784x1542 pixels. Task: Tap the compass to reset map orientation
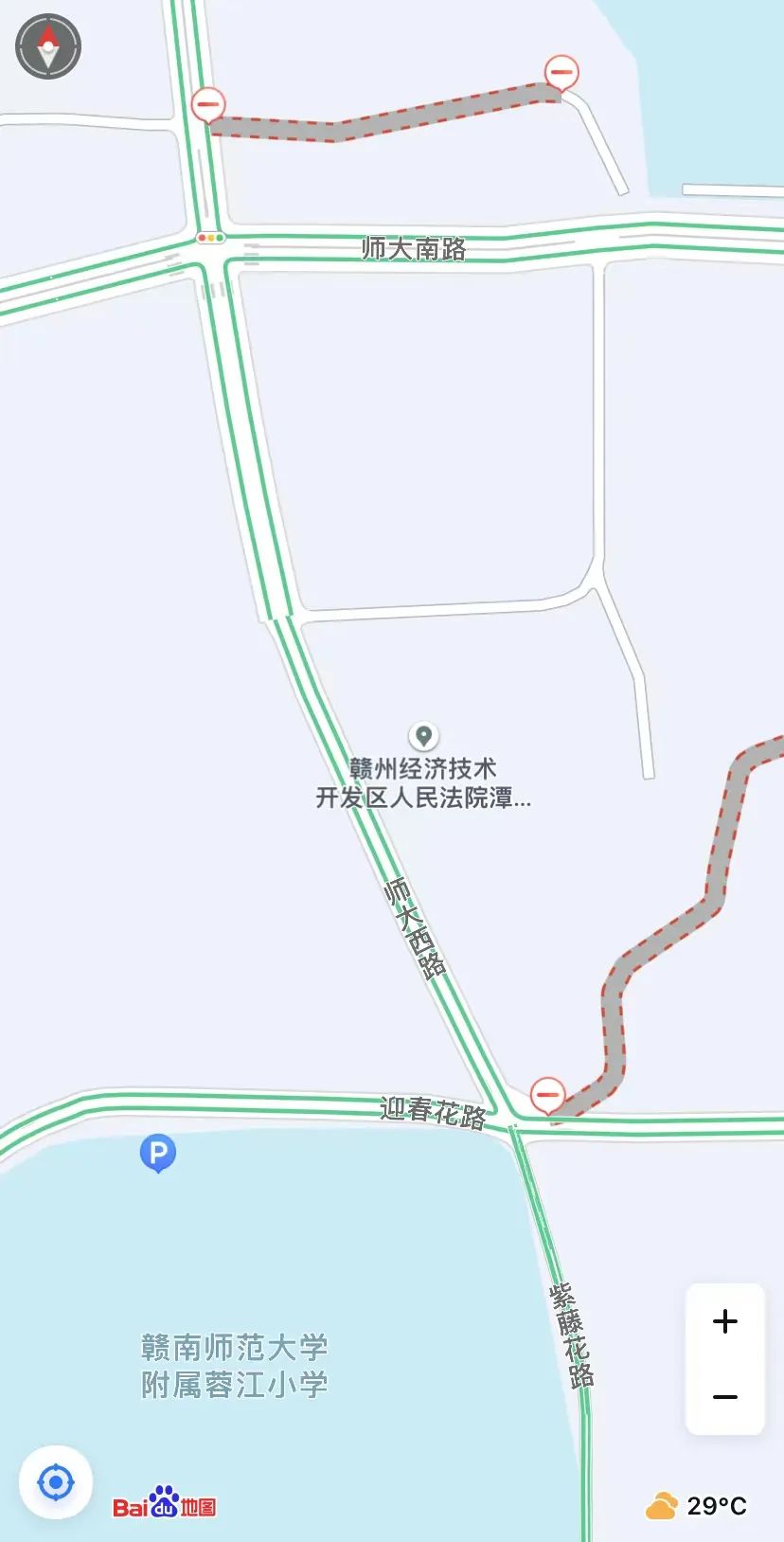(48, 45)
